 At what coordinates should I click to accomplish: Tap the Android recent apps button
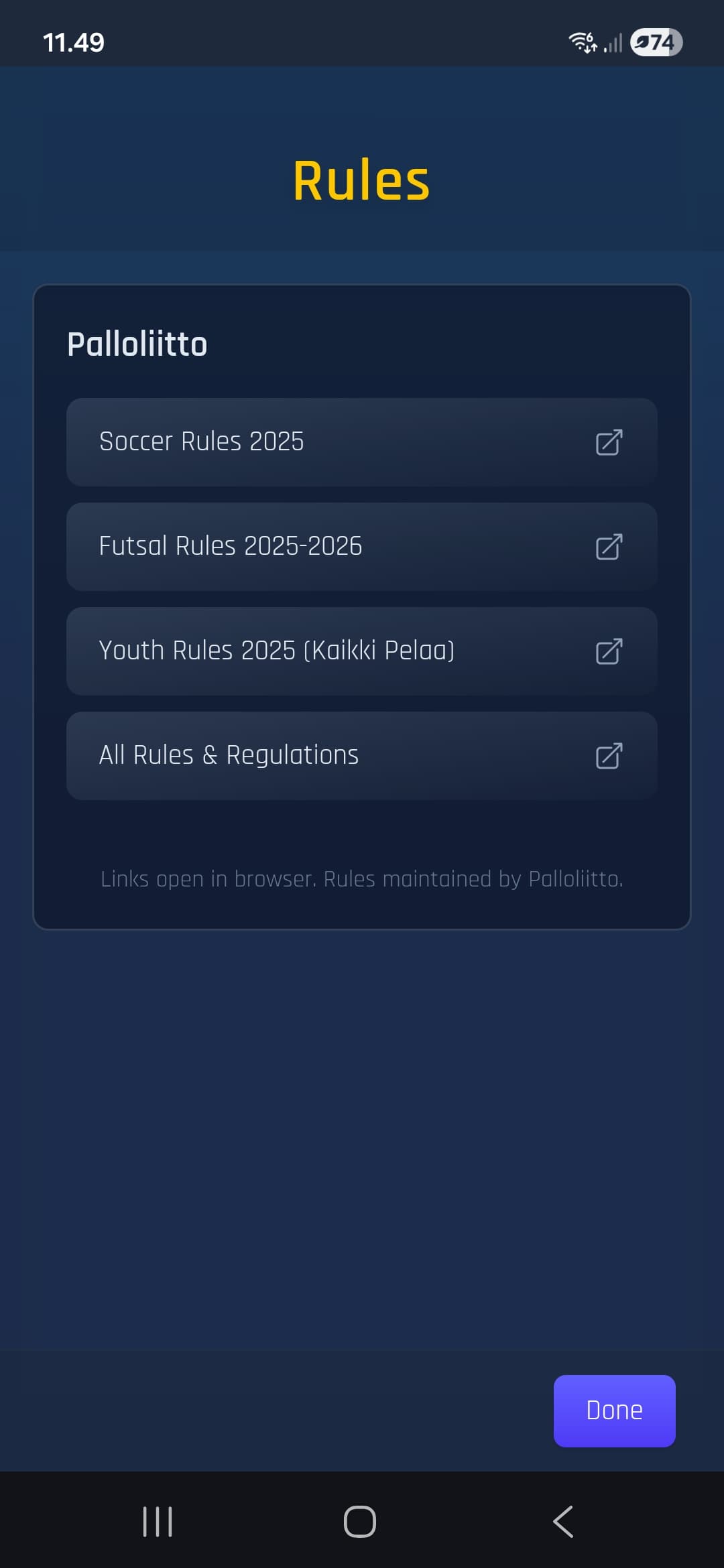(x=157, y=1521)
